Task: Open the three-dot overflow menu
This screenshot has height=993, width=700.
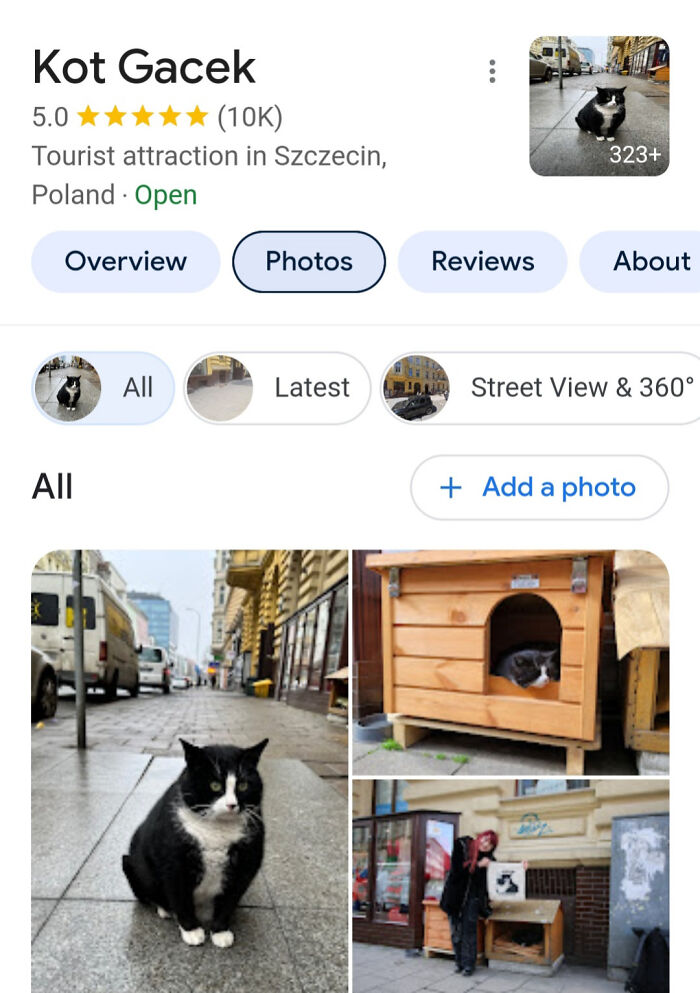Action: pos(491,71)
